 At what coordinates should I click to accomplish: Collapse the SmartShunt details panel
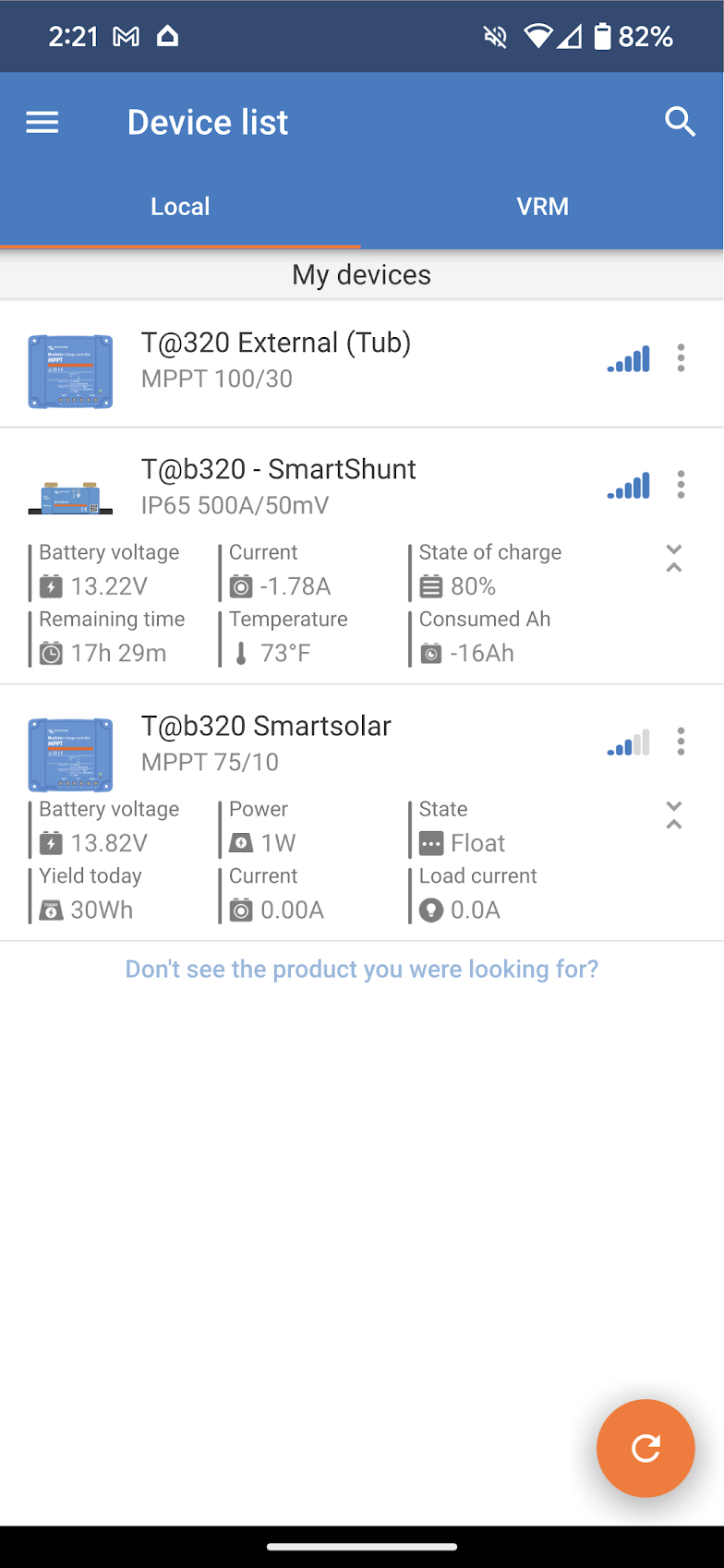[x=674, y=559]
